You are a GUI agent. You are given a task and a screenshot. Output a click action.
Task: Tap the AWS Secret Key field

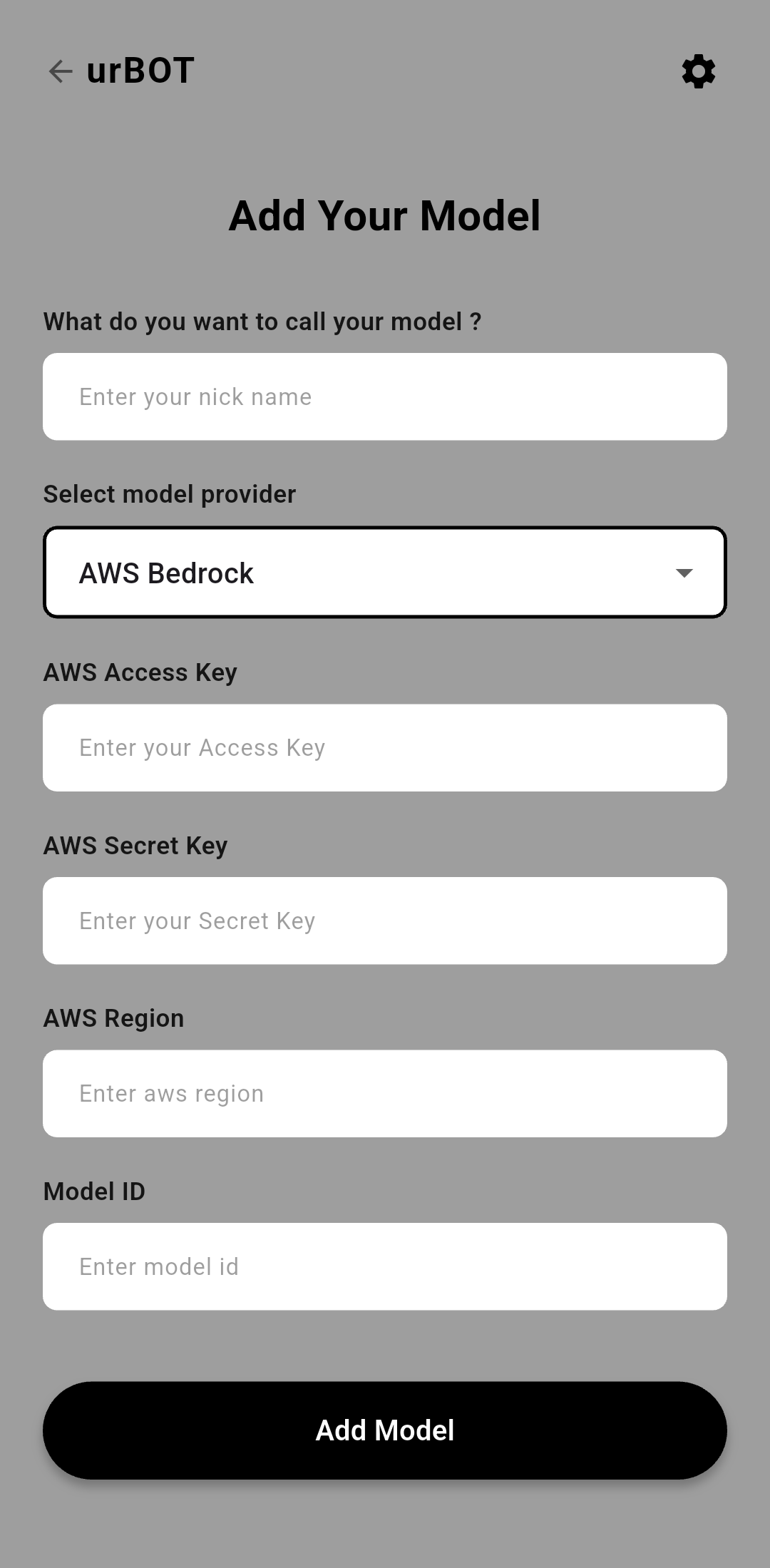[x=385, y=921]
